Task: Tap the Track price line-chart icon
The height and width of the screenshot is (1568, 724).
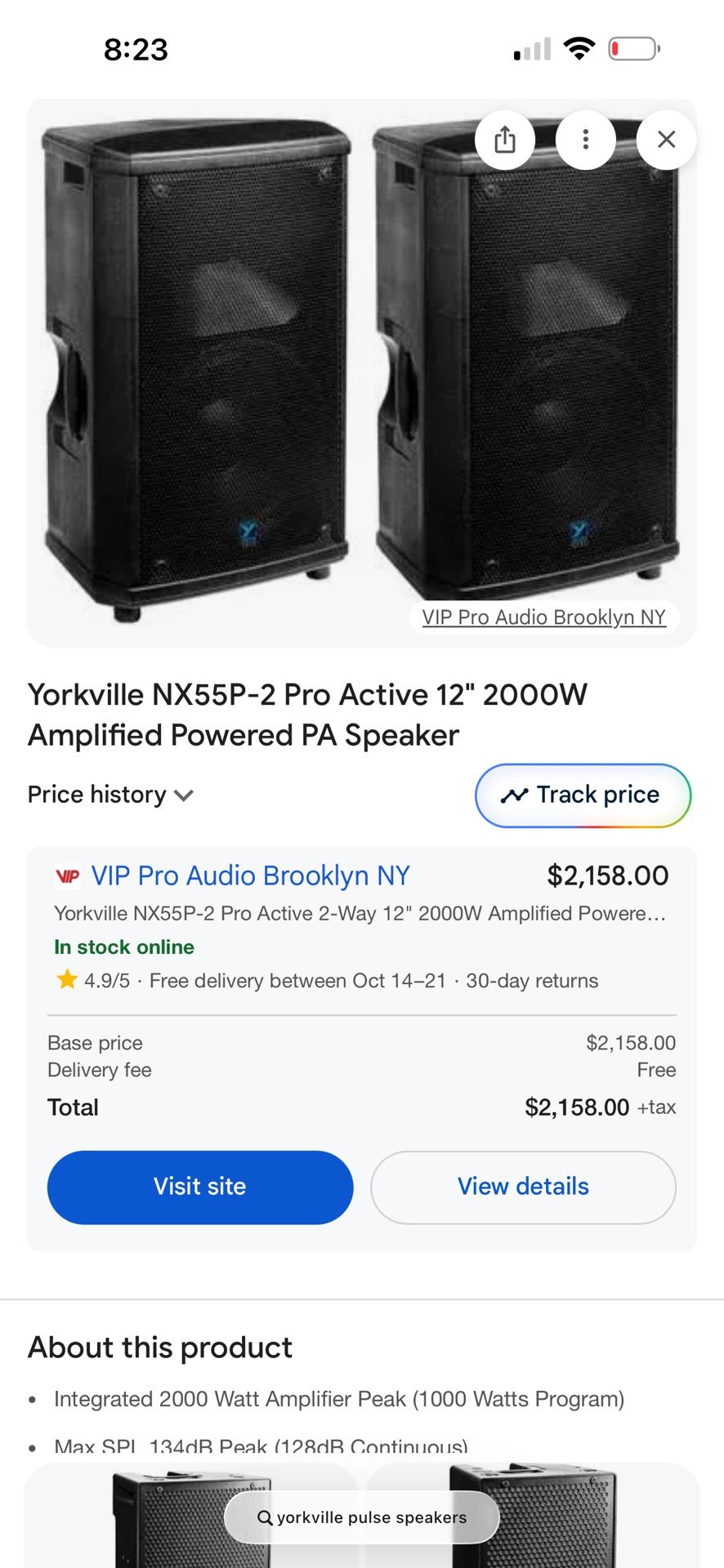Action: [x=516, y=795]
